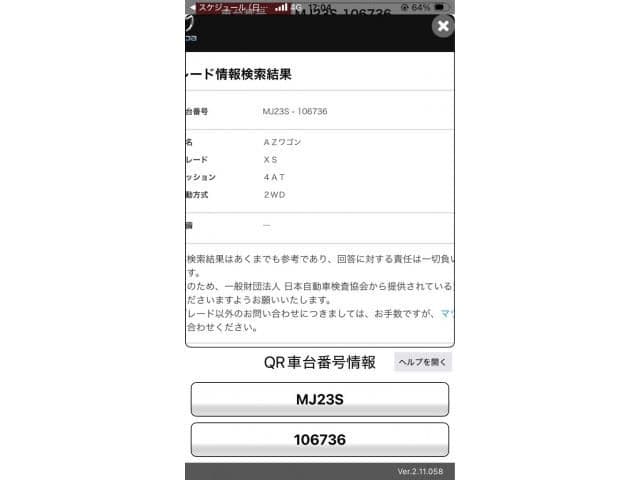Close the grade search result popup

(442, 27)
